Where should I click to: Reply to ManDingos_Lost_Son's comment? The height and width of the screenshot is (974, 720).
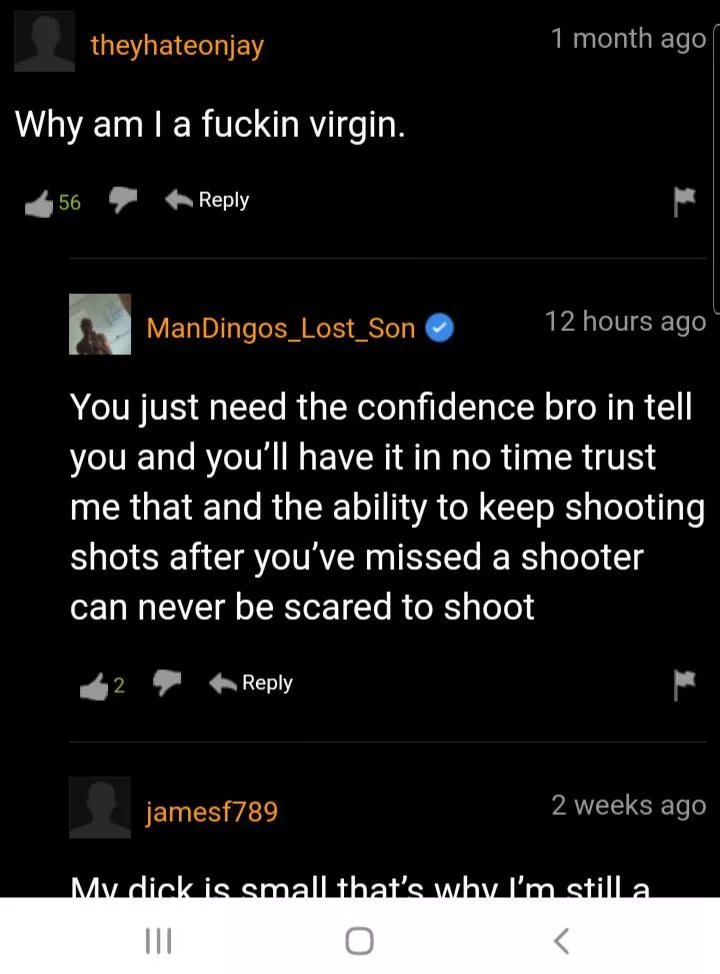[x=253, y=683]
